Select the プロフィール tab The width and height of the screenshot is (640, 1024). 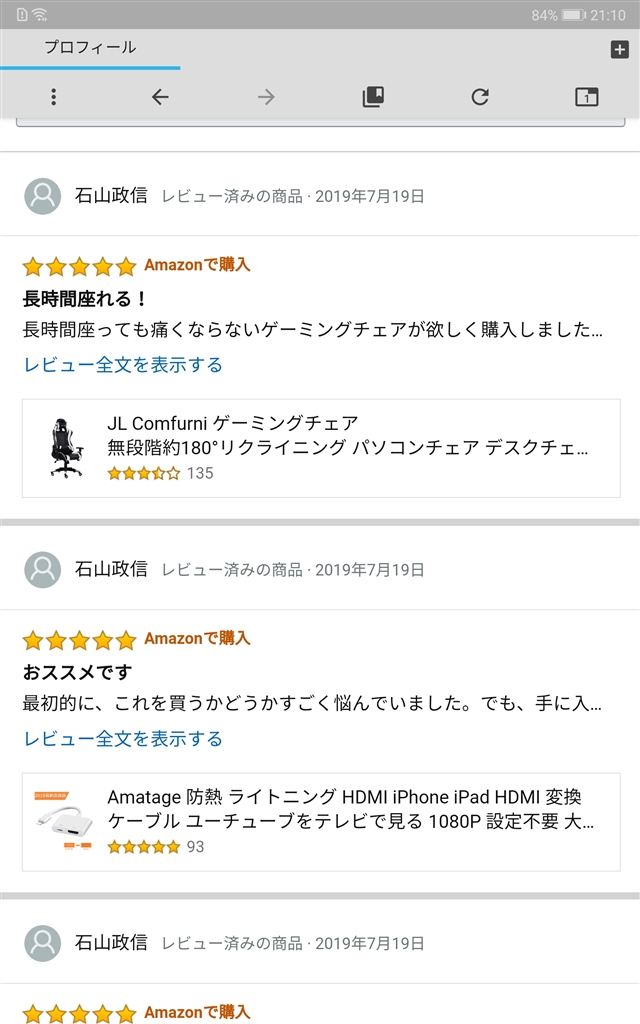(90, 48)
